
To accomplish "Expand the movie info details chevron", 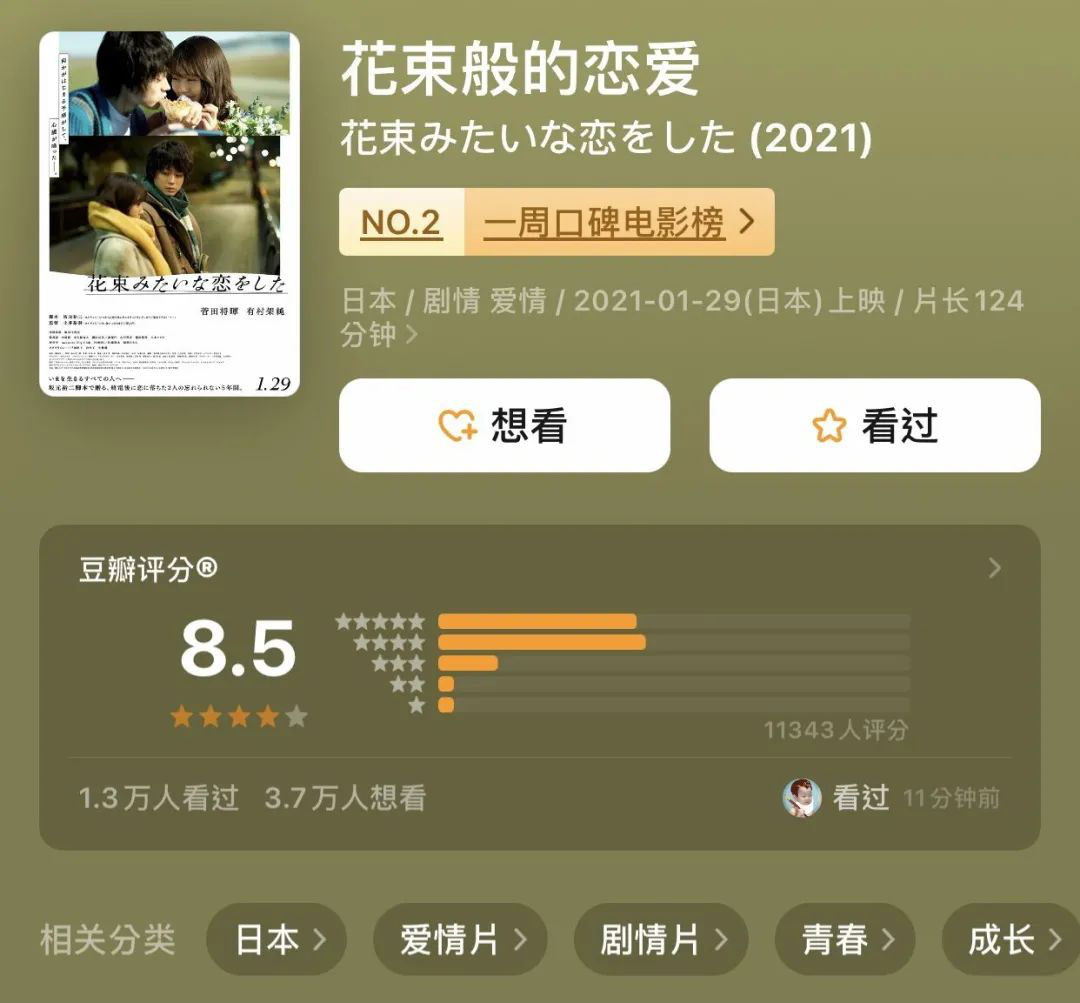I will 411,336.
